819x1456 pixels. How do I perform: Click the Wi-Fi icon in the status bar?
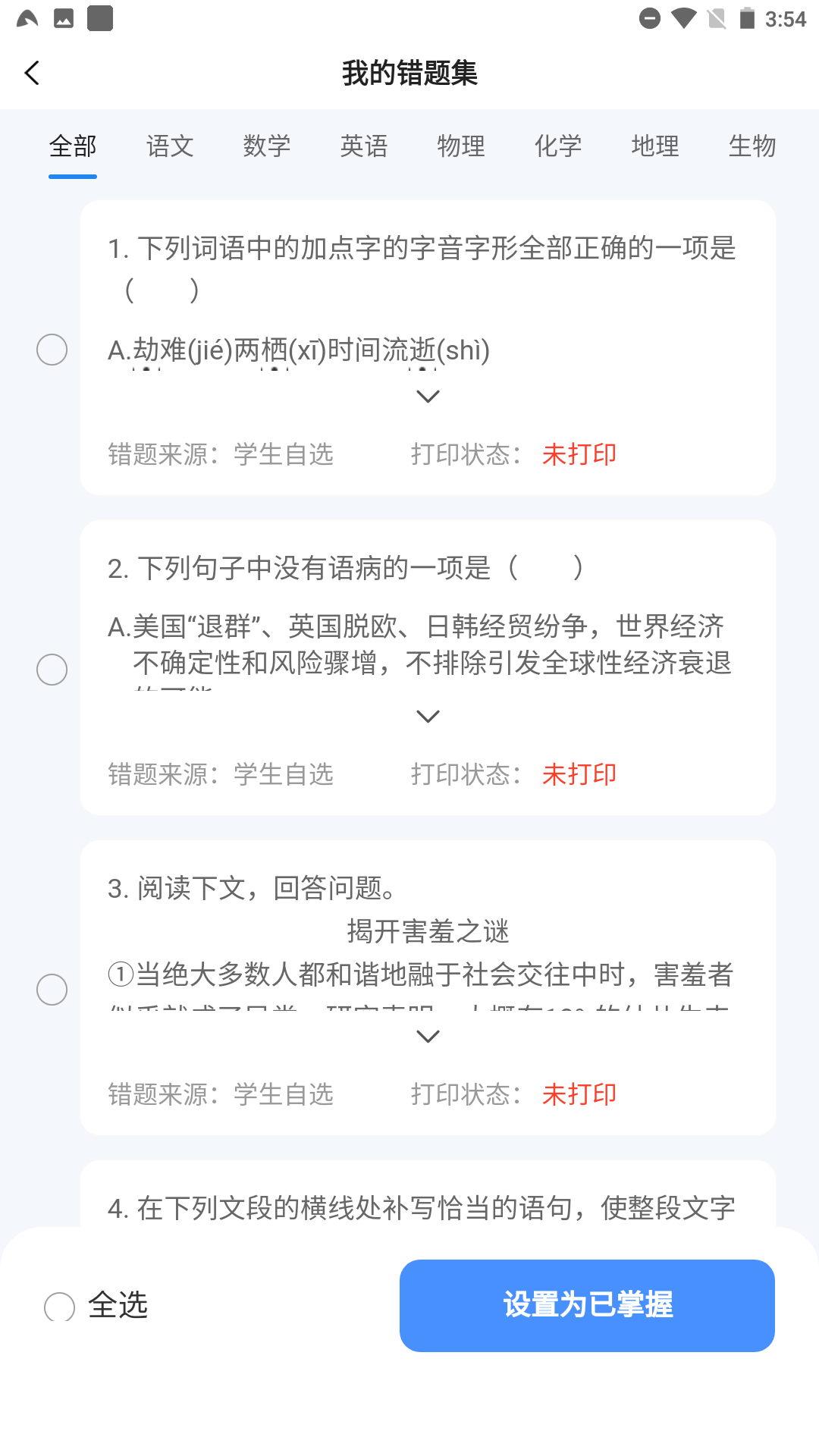pos(682,17)
